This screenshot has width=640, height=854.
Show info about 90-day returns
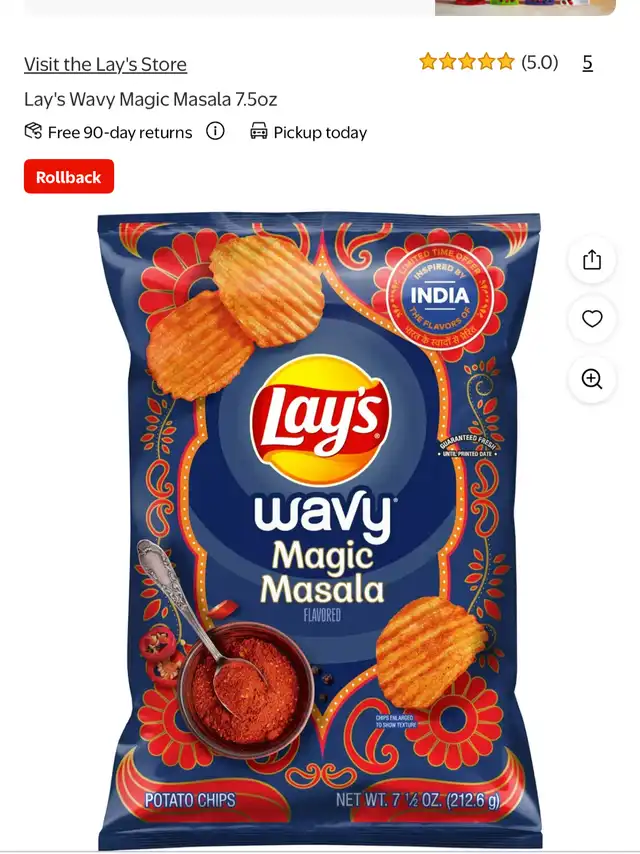point(215,131)
